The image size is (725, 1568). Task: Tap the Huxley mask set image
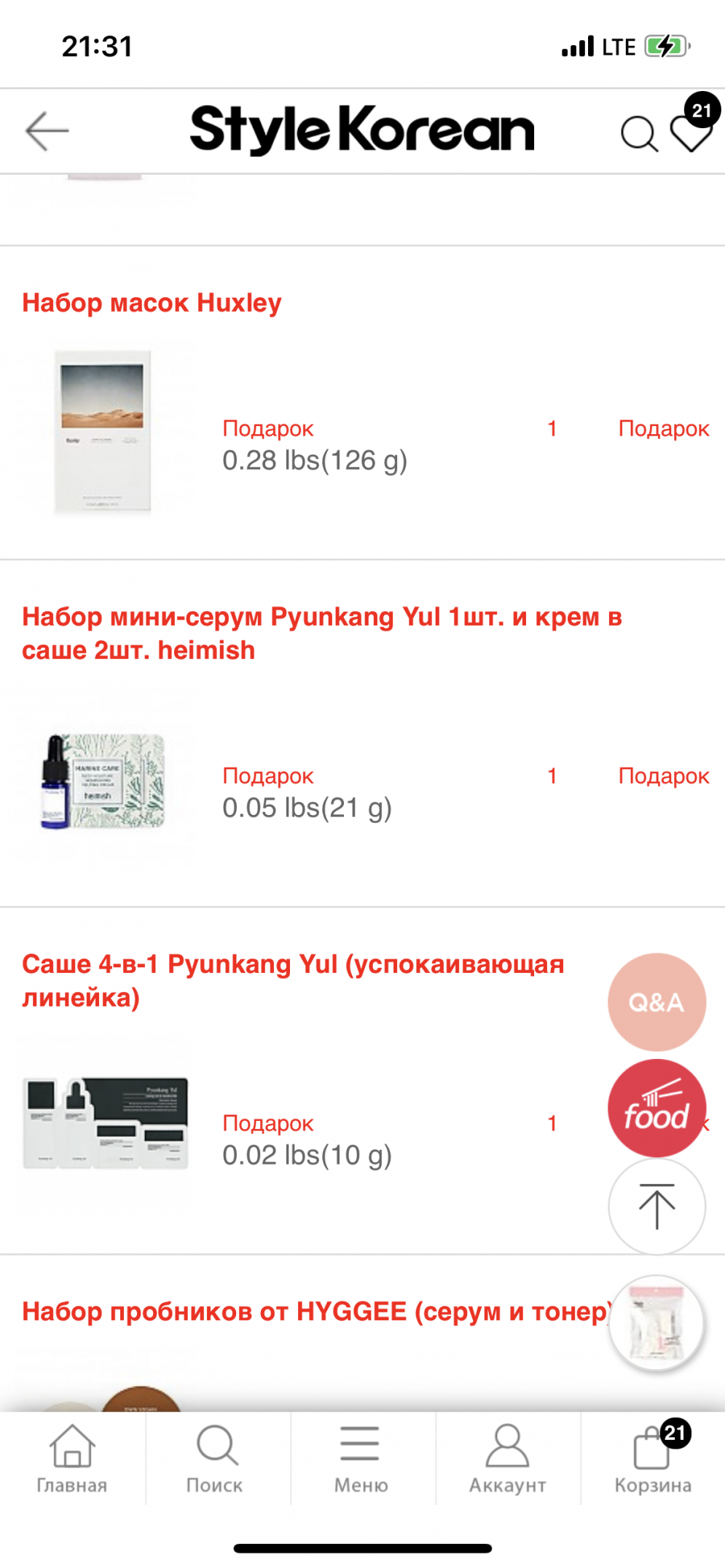(103, 433)
